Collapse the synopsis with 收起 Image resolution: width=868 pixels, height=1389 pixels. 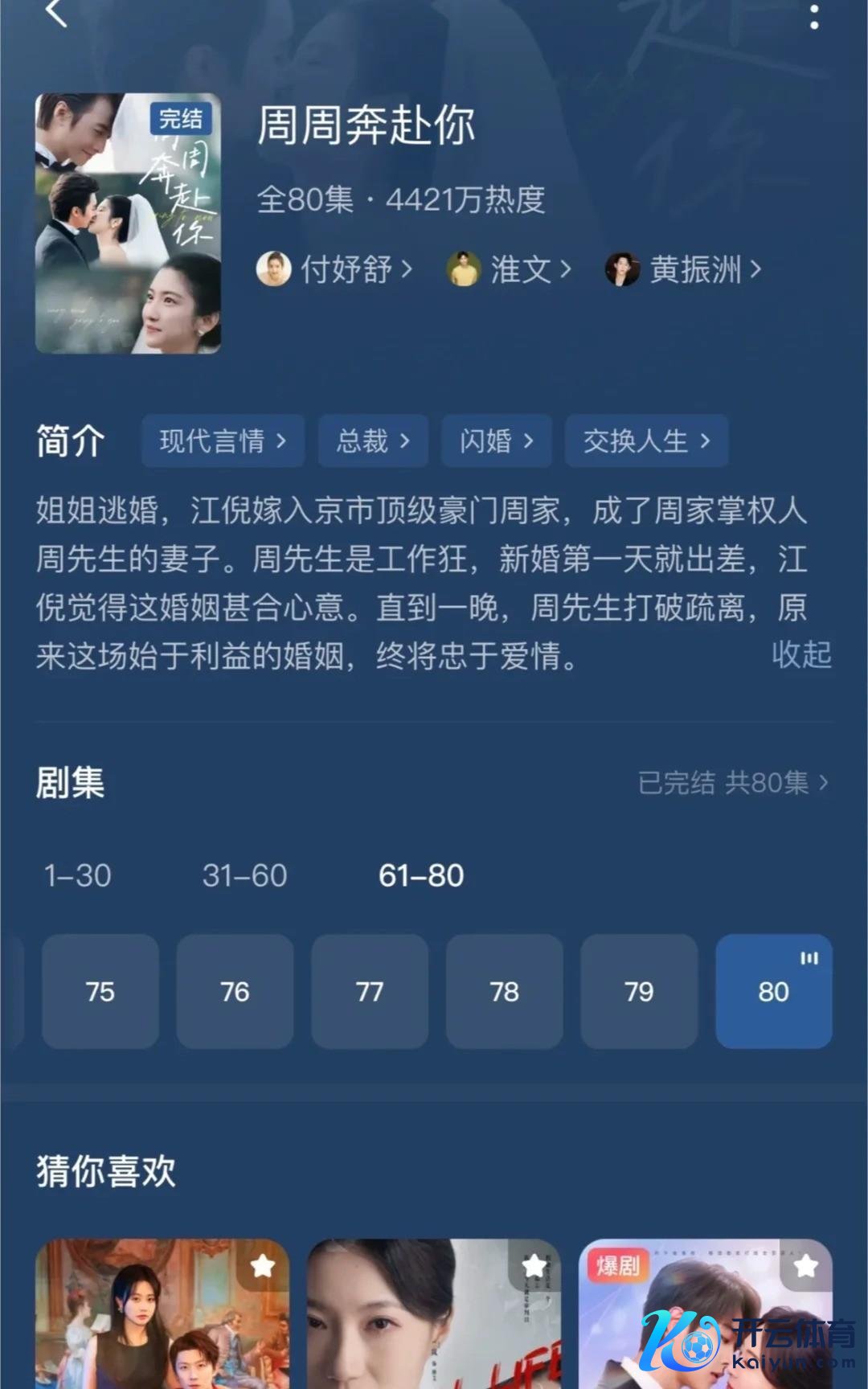(800, 654)
